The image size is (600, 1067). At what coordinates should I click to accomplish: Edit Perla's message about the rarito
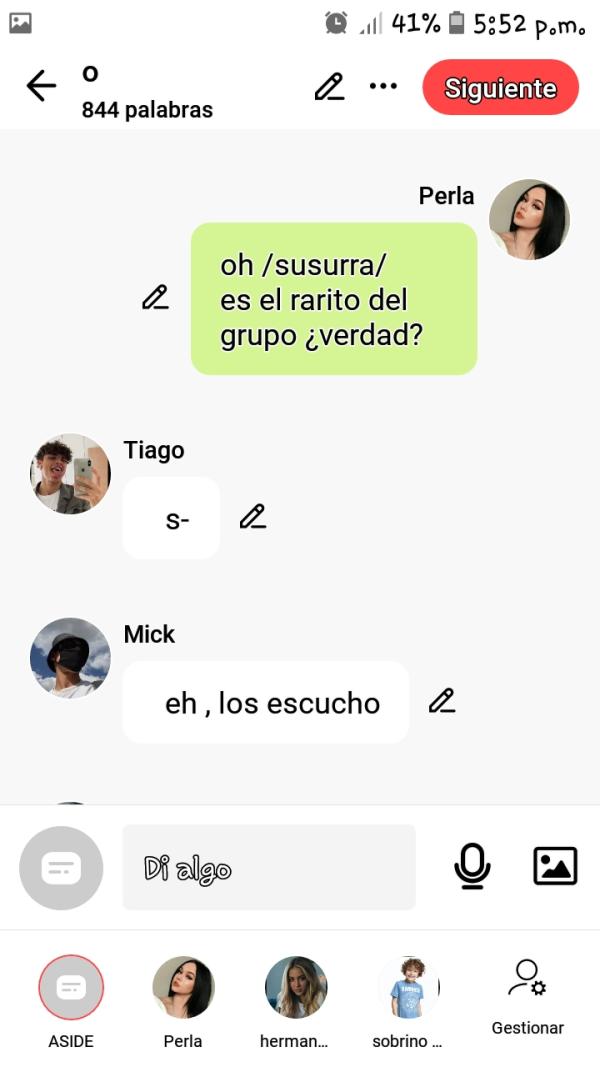point(155,297)
